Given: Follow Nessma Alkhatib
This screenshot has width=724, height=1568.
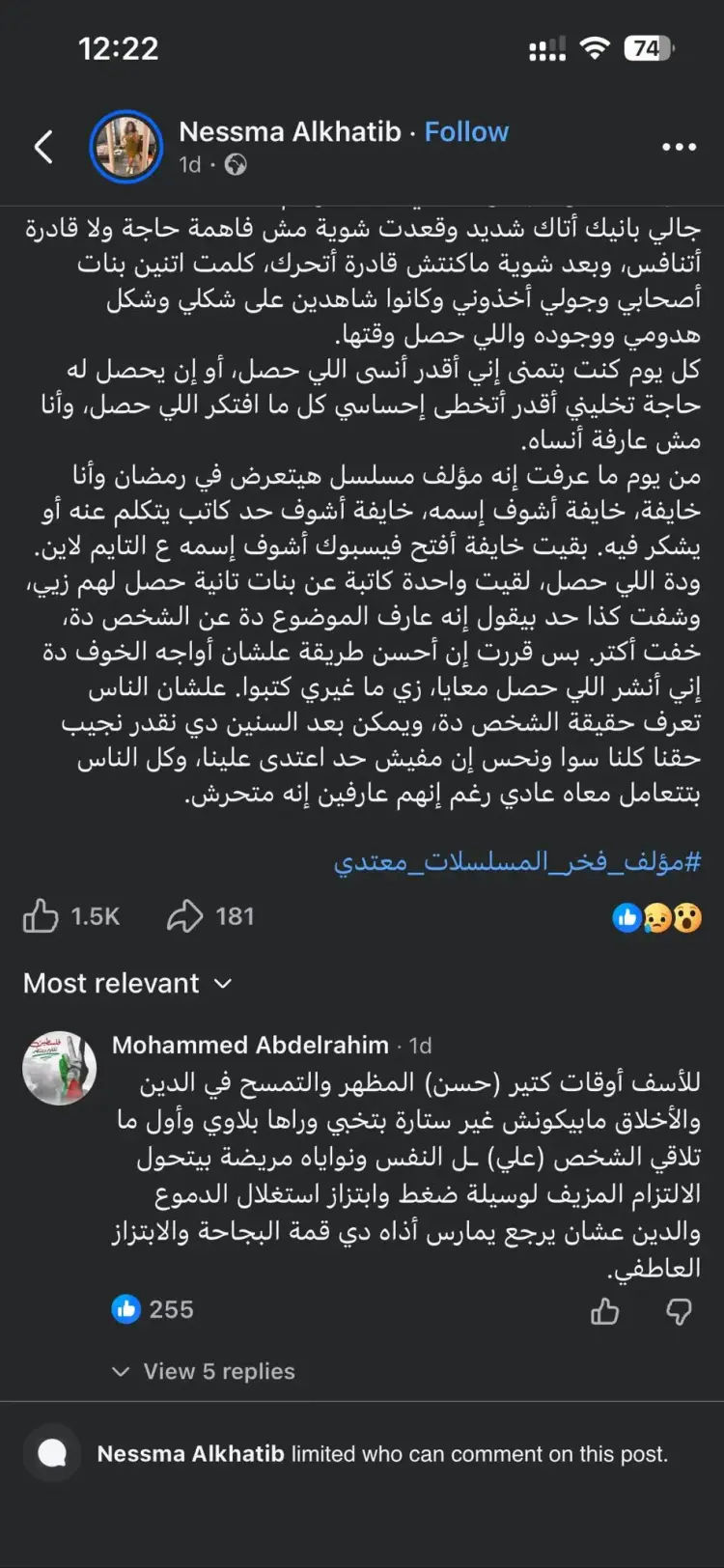Looking at the screenshot, I should 466,132.
